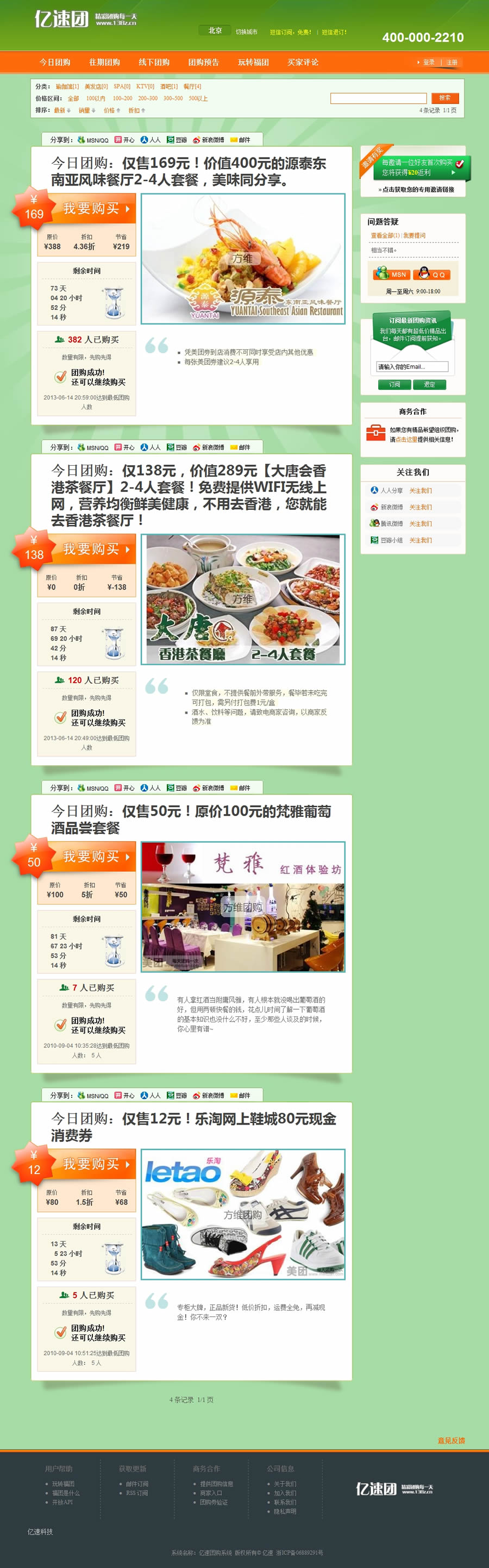
Task: Open 关于我们 in footer
Action: click(285, 1483)
